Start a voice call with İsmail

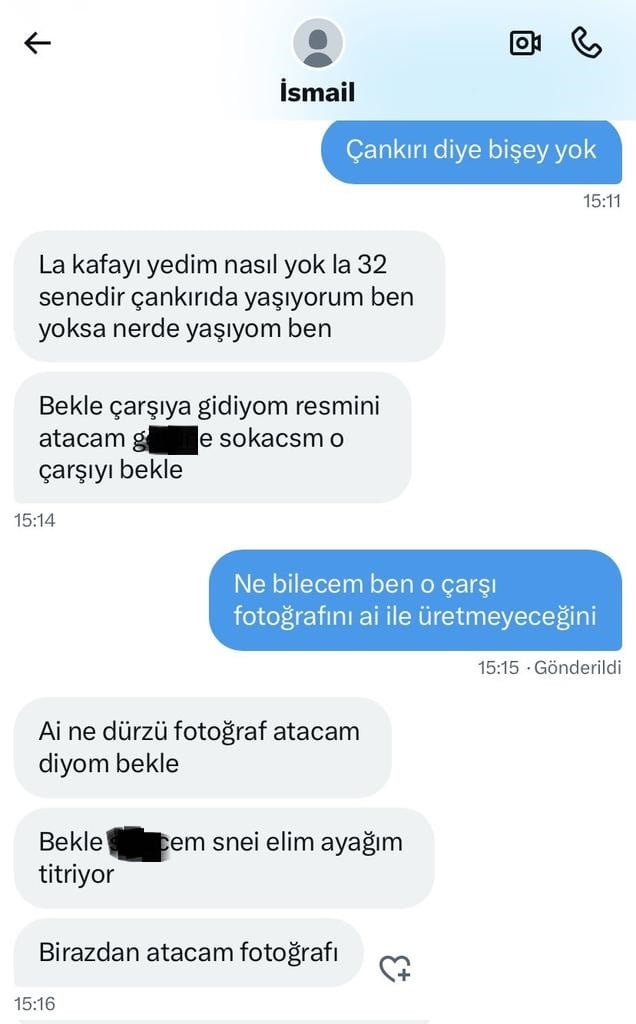coord(586,42)
